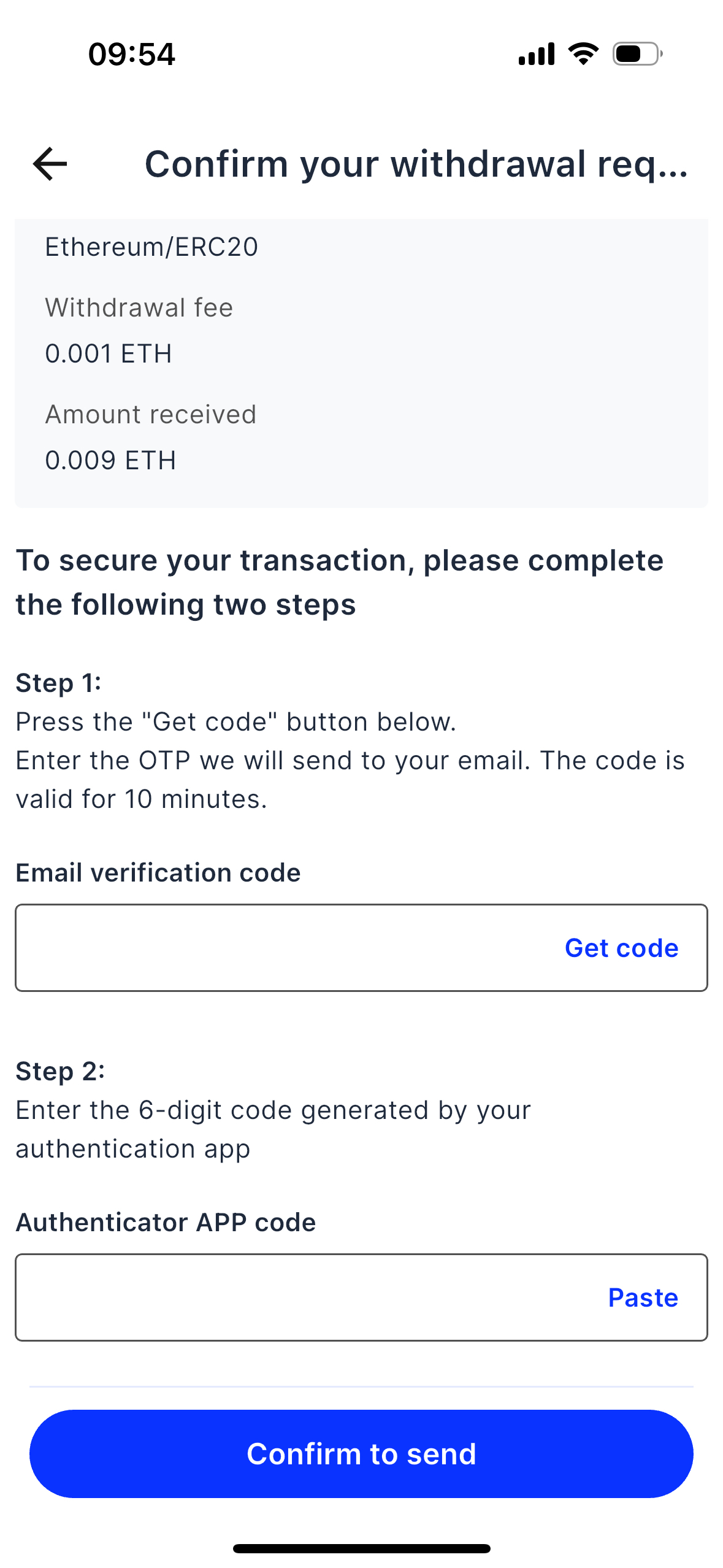Focus the Email verification code field
This screenshot has height=1568, width=723.
361,948
